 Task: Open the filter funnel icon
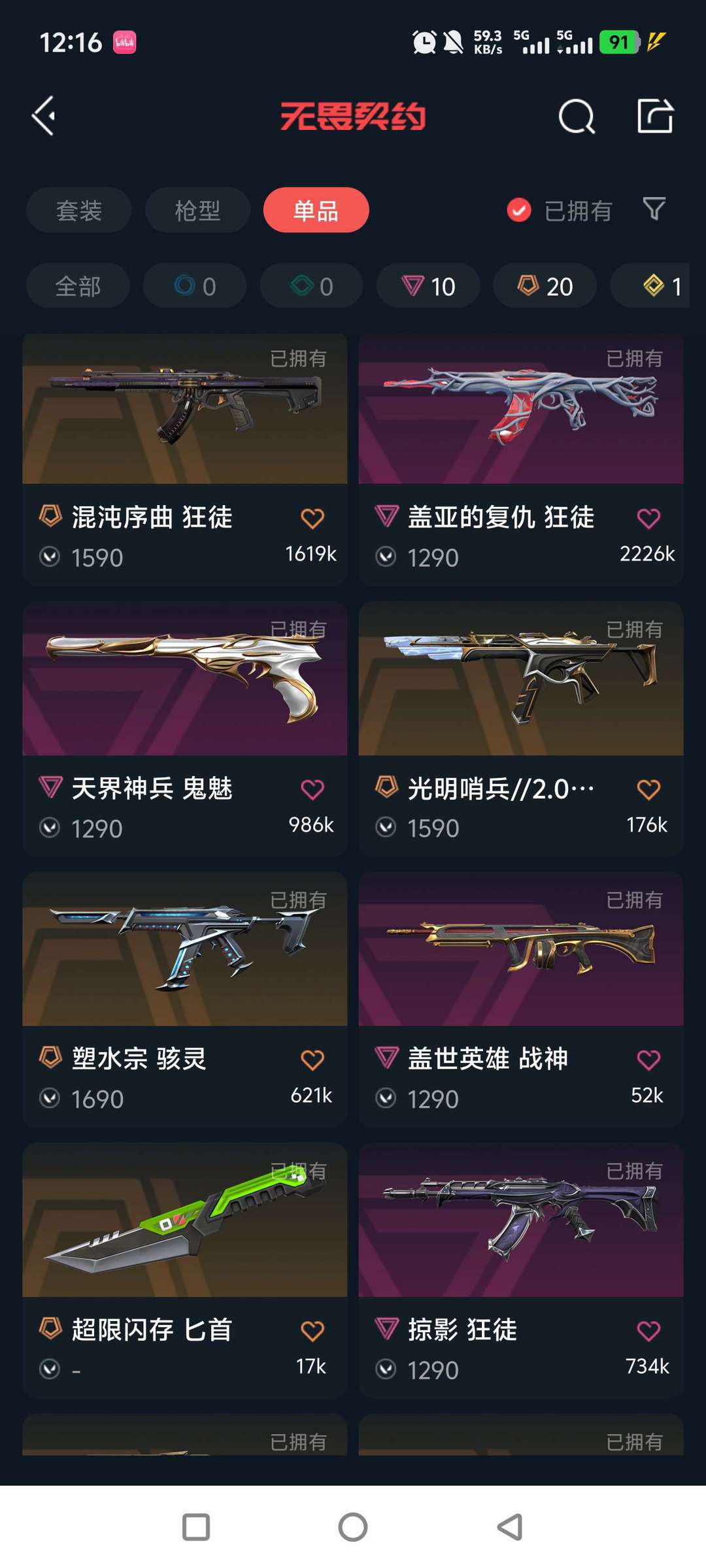(654, 209)
